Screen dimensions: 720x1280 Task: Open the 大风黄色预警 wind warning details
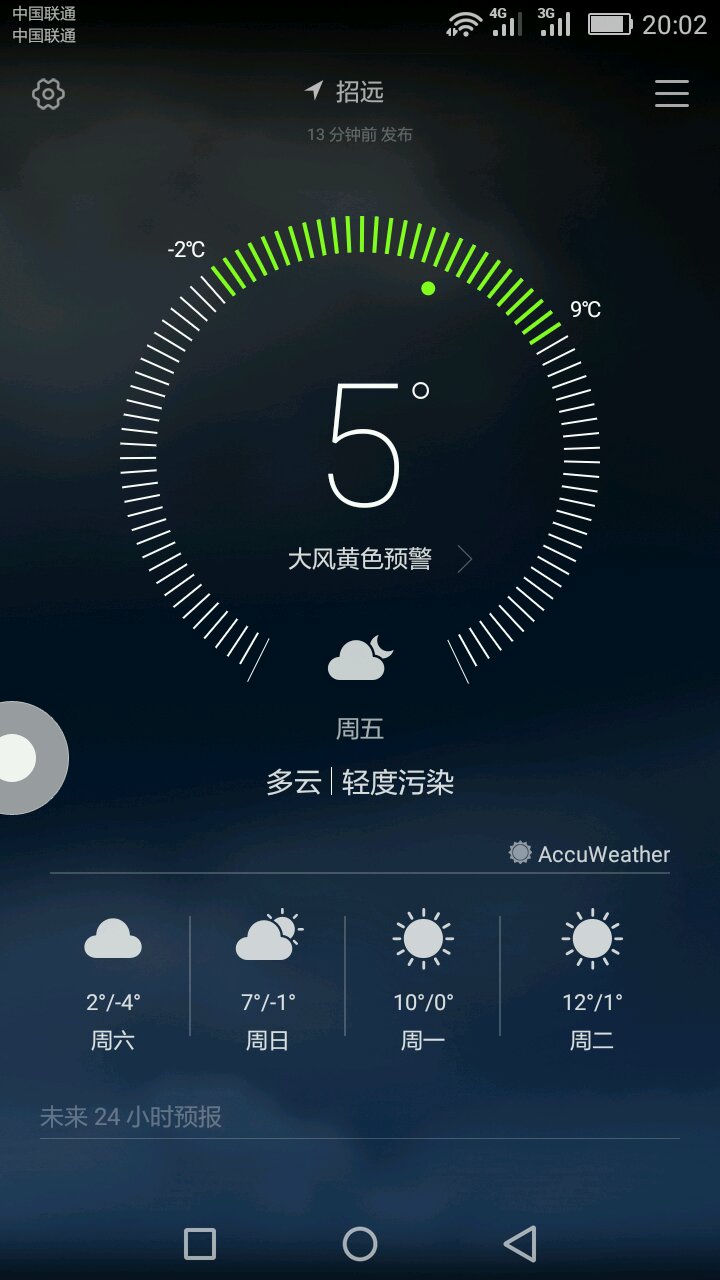point(378,559)
